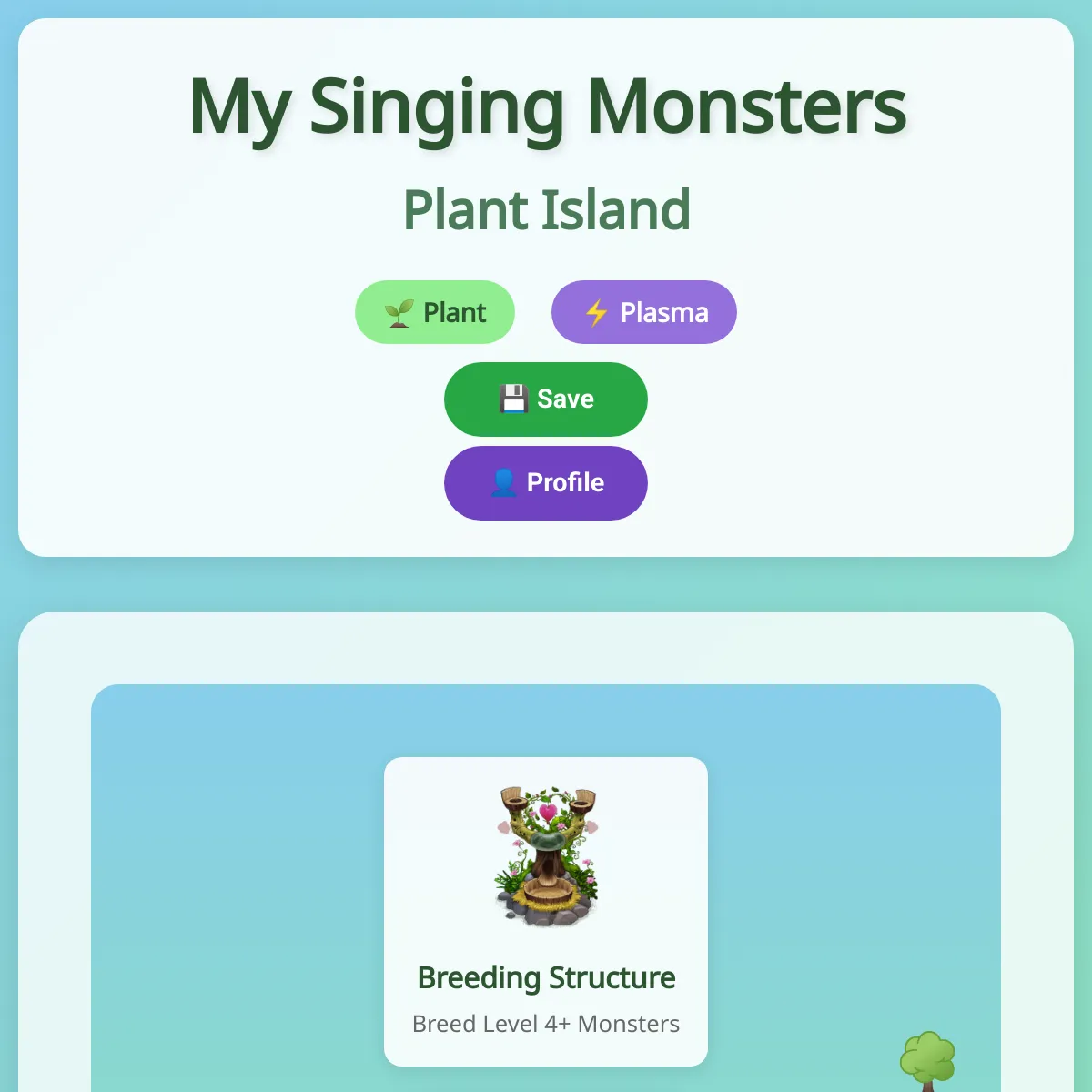This screenshot has width=1092, height=1092.
Task: Open the Profile button
Action: pyautogui.click(x=546, y=483)
